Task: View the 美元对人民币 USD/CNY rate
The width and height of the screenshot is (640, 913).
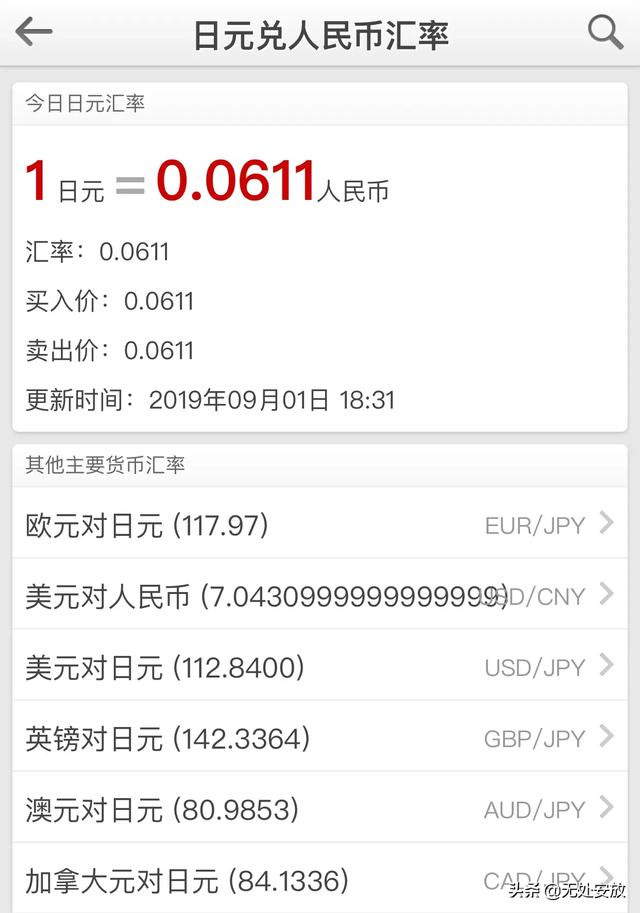Action: click(319, 596)
